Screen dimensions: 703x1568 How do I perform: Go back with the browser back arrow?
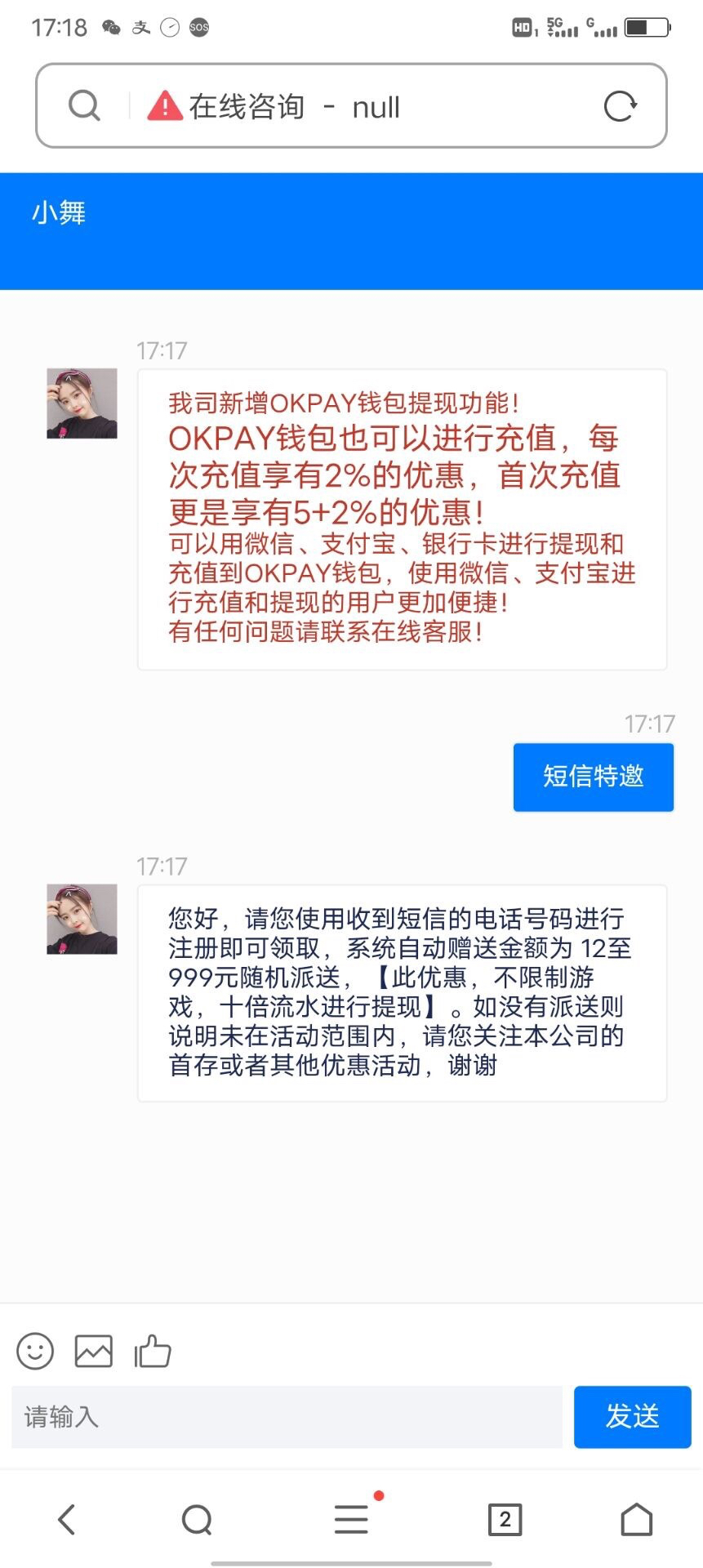[67, 1520]
